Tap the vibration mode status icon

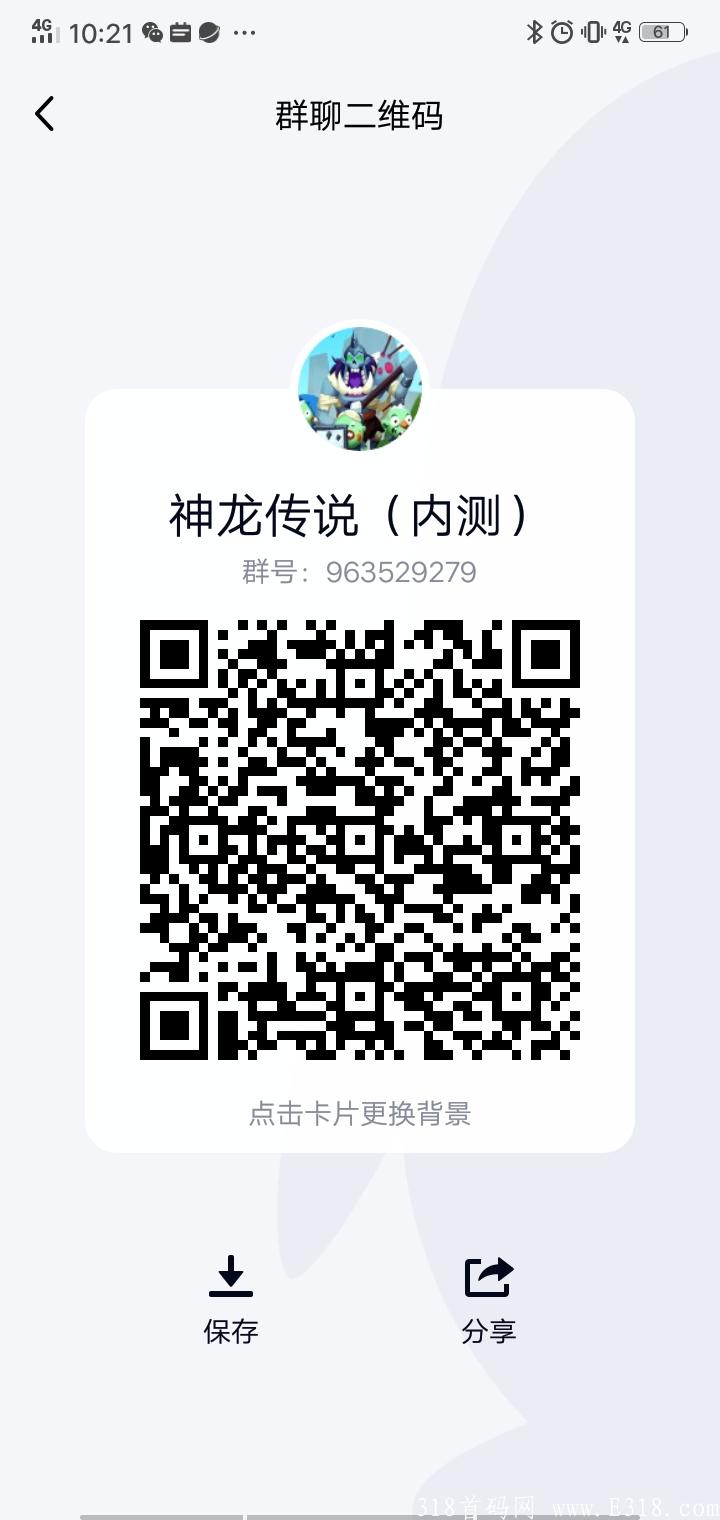tap(591, 32)
